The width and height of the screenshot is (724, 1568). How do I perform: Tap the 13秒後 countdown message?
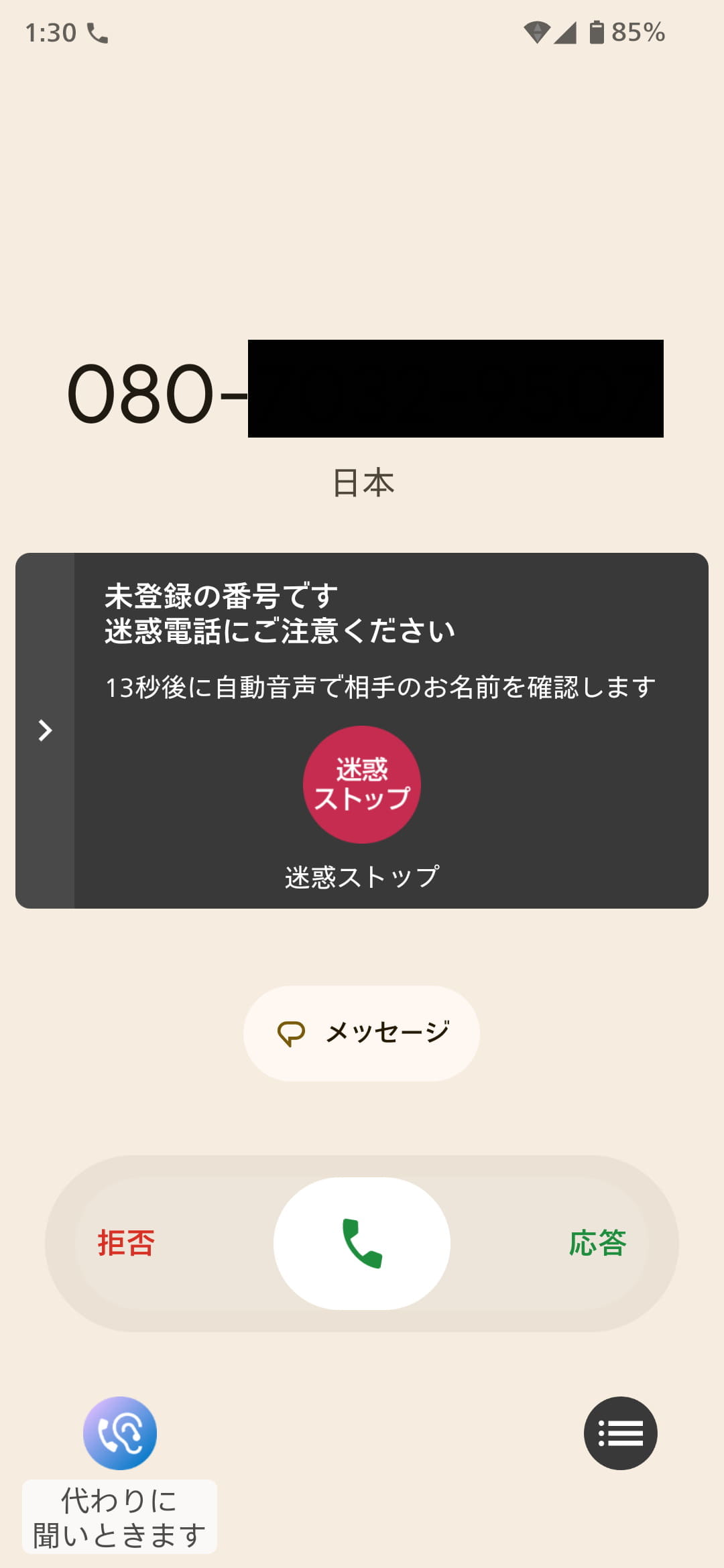click(382, 685)
